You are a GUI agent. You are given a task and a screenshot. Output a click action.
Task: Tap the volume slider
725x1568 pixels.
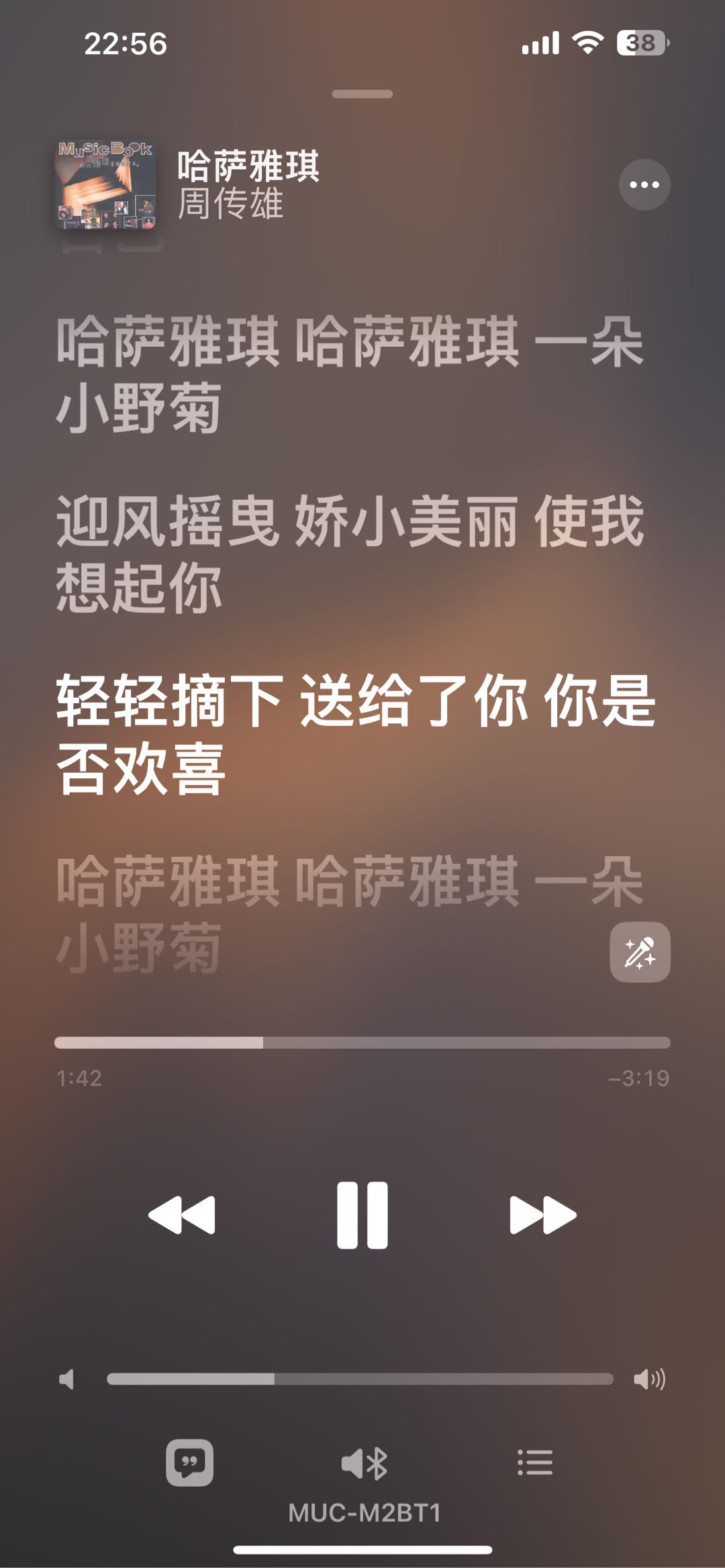point(360,1379)
